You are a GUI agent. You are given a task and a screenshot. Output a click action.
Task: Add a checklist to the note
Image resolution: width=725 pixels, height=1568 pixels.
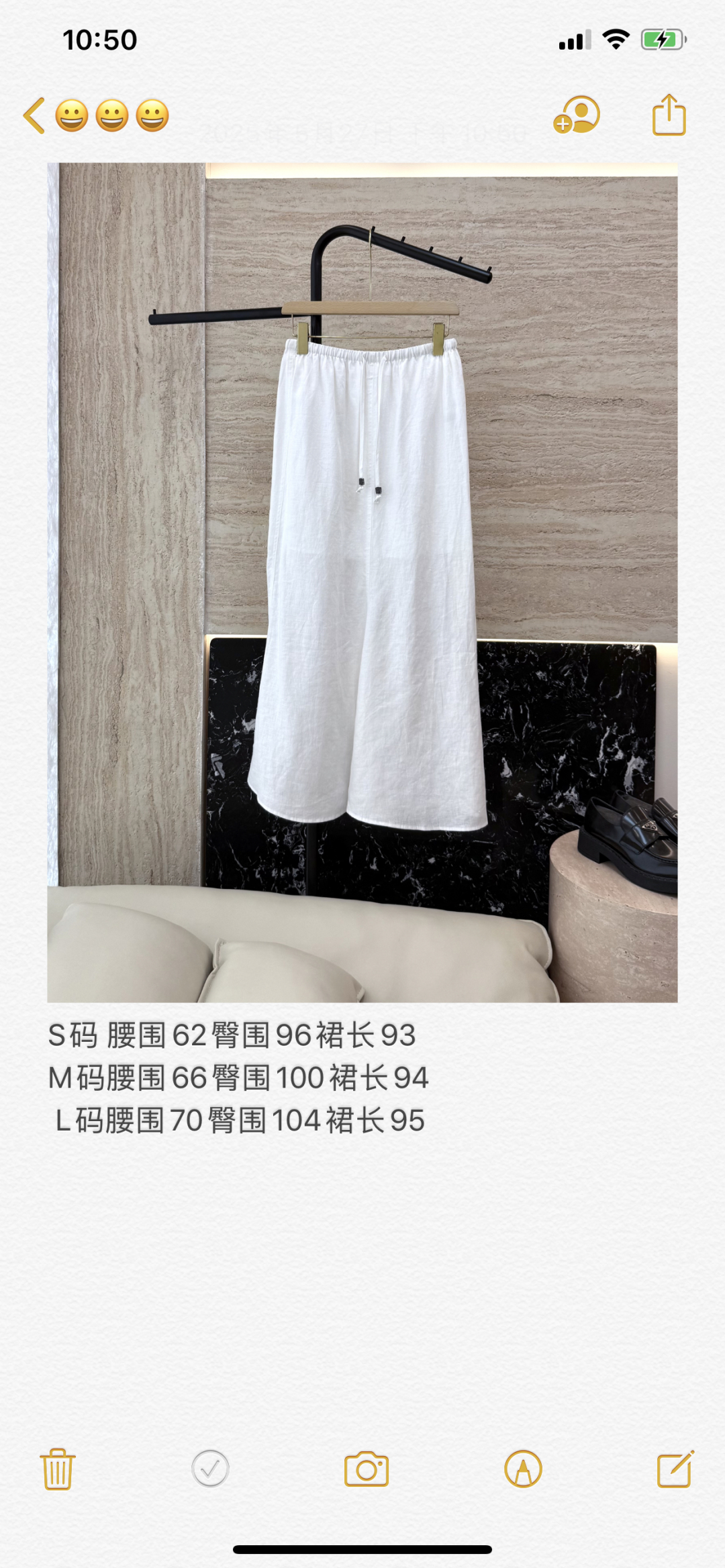(x=210, y=1469)
